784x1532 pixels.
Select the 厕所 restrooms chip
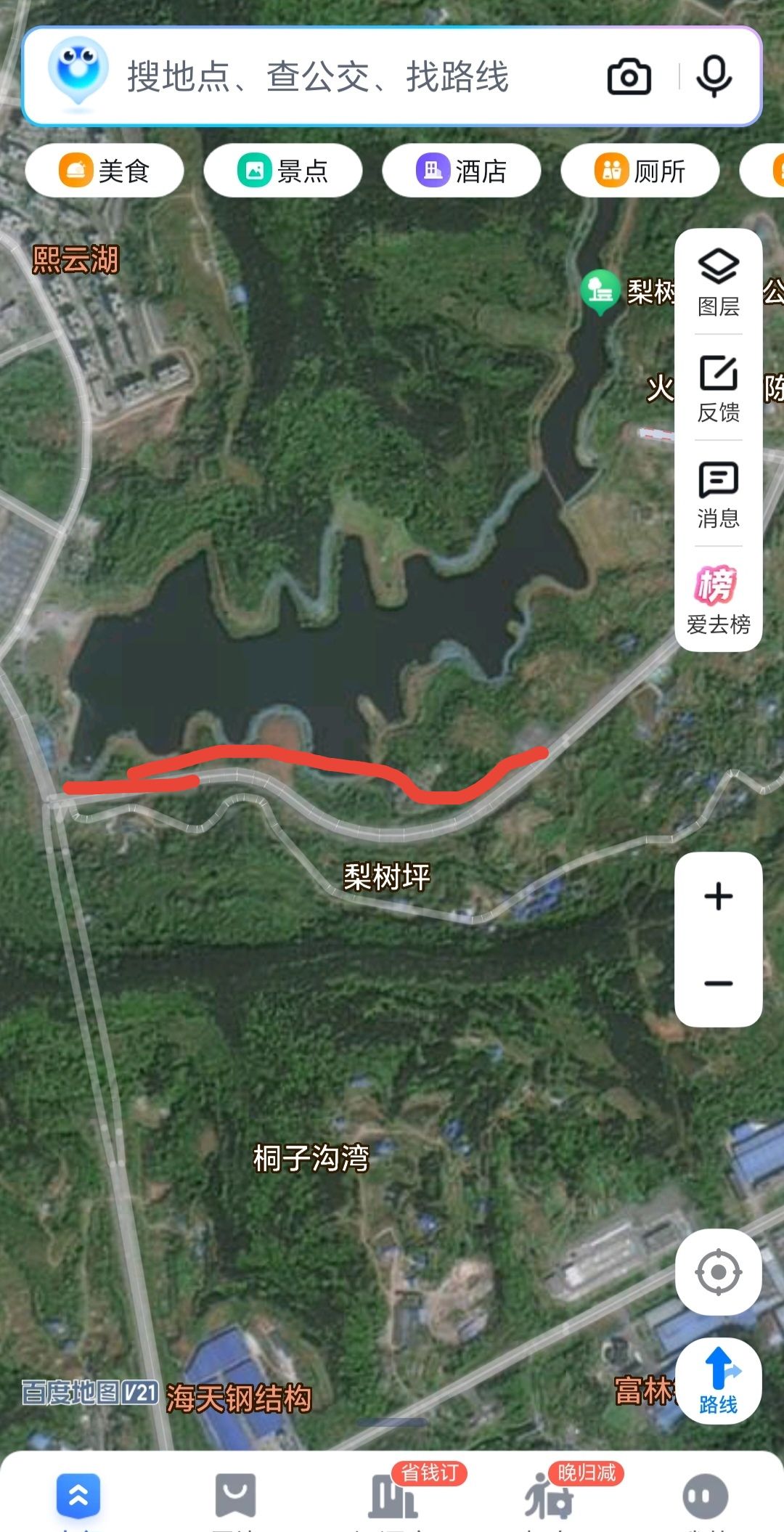[x=640, y=171]
